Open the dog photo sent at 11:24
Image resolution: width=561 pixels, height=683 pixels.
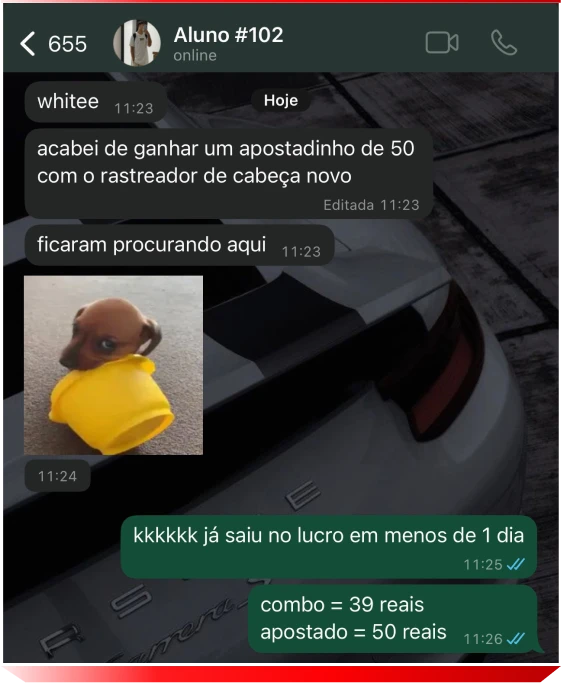[113, 365]
